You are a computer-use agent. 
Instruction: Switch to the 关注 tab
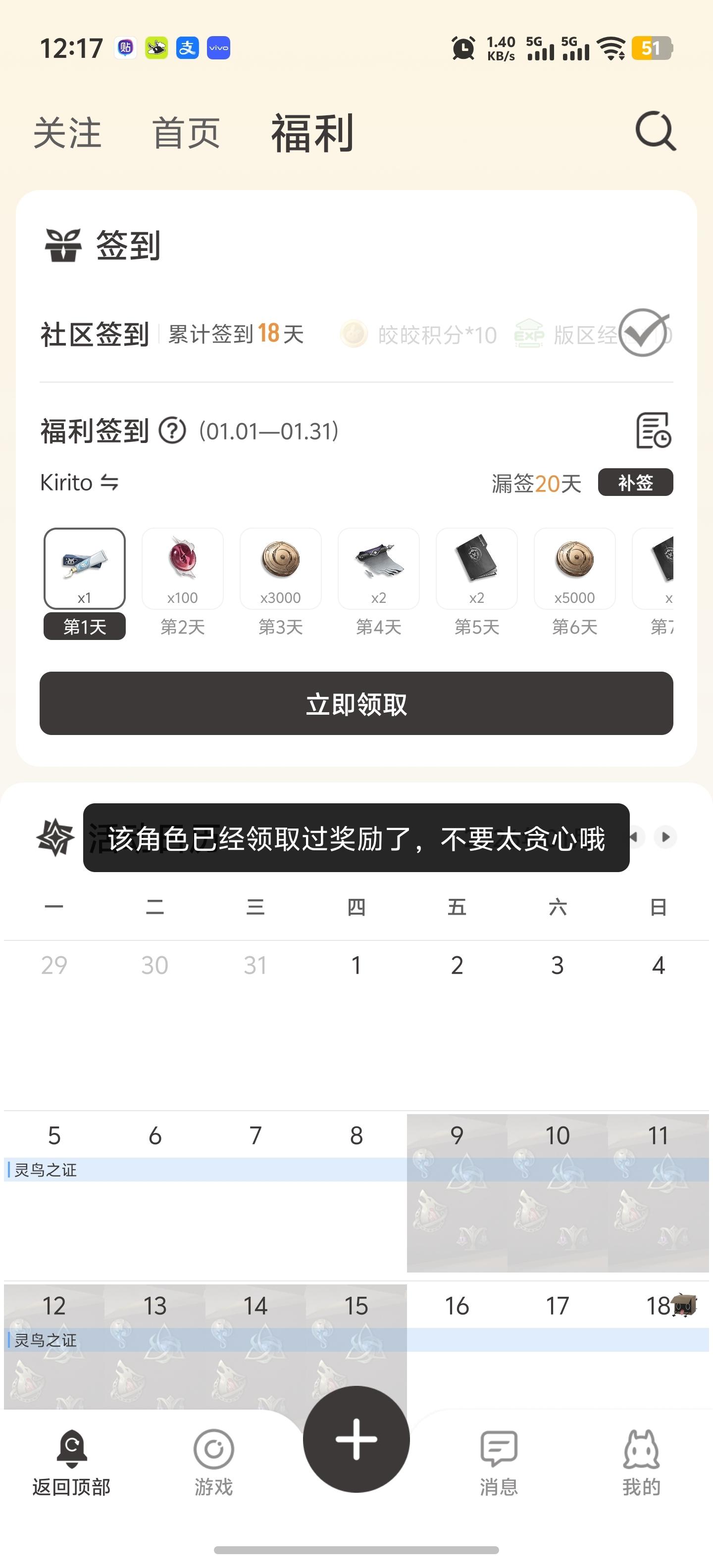[x=67, y=133]
